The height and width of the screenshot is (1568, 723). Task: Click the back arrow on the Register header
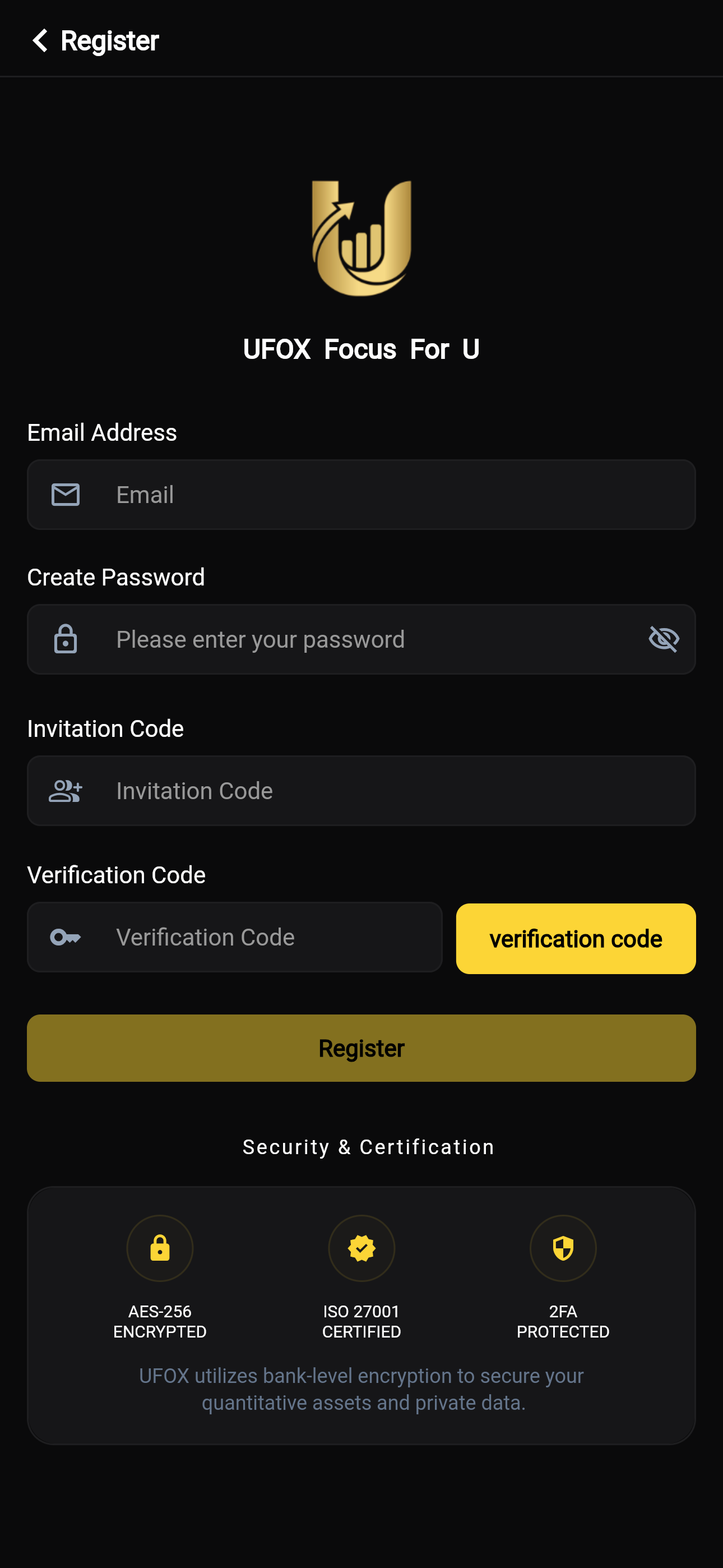(41, 40)
